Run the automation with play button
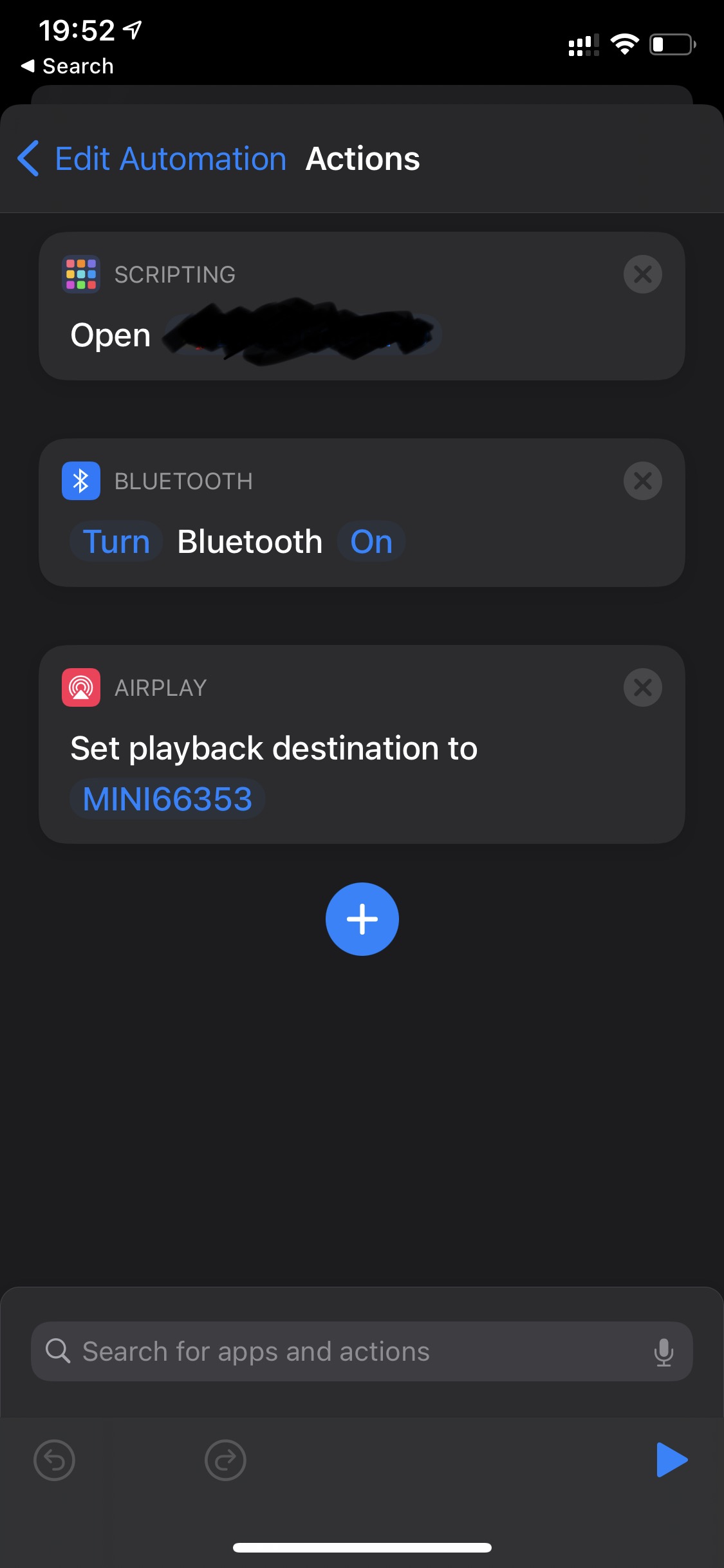This screenshot has width=724, height=1568. click(671, 1460)
